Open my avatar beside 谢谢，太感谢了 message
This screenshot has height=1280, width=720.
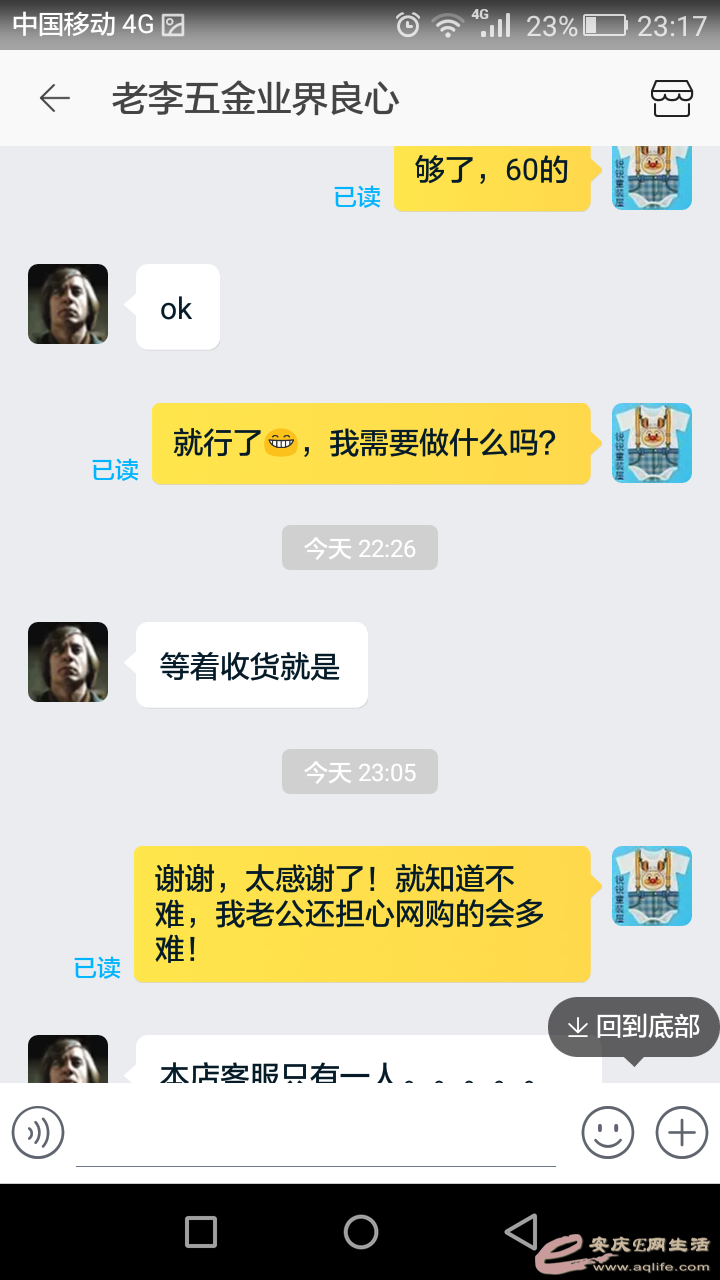(x=652, y=886)
